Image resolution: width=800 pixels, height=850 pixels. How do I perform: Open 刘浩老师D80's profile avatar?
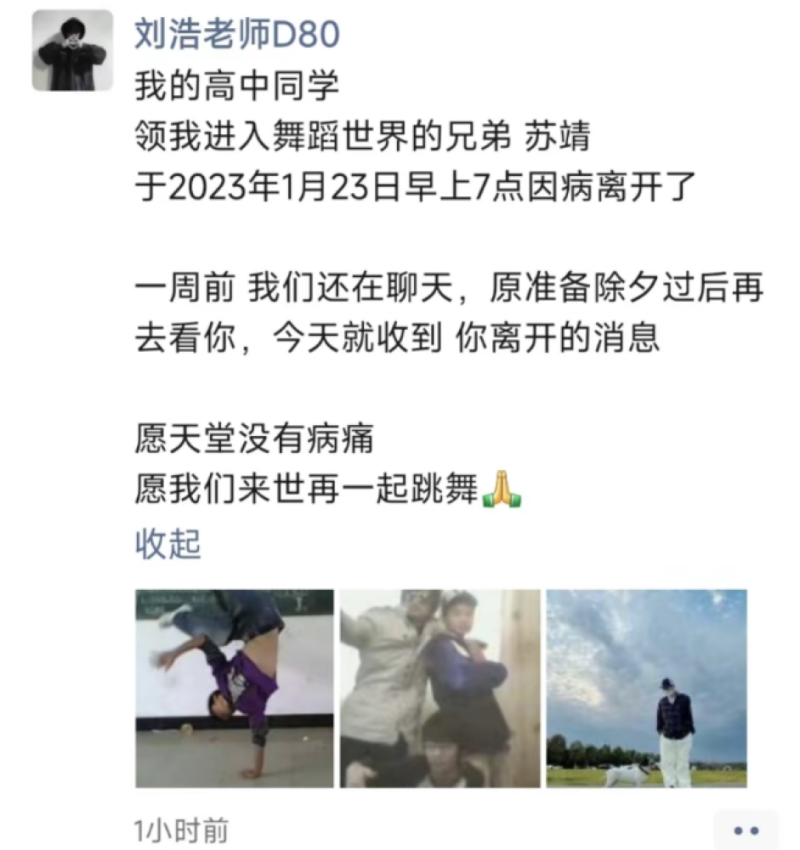(x=73, y=51)
